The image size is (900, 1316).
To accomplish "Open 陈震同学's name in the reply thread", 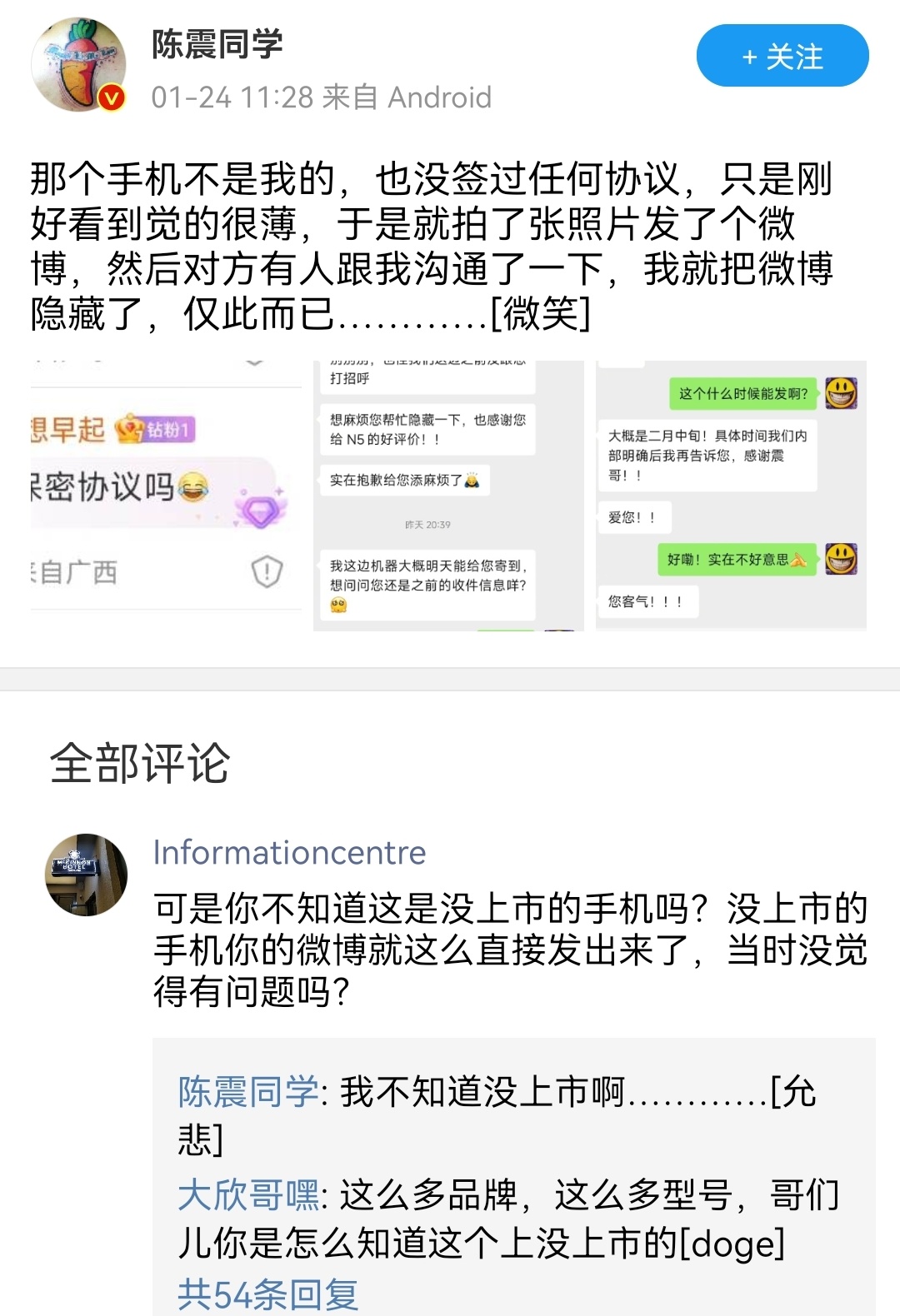I will pyautogui.click(x=247, y=1091).
